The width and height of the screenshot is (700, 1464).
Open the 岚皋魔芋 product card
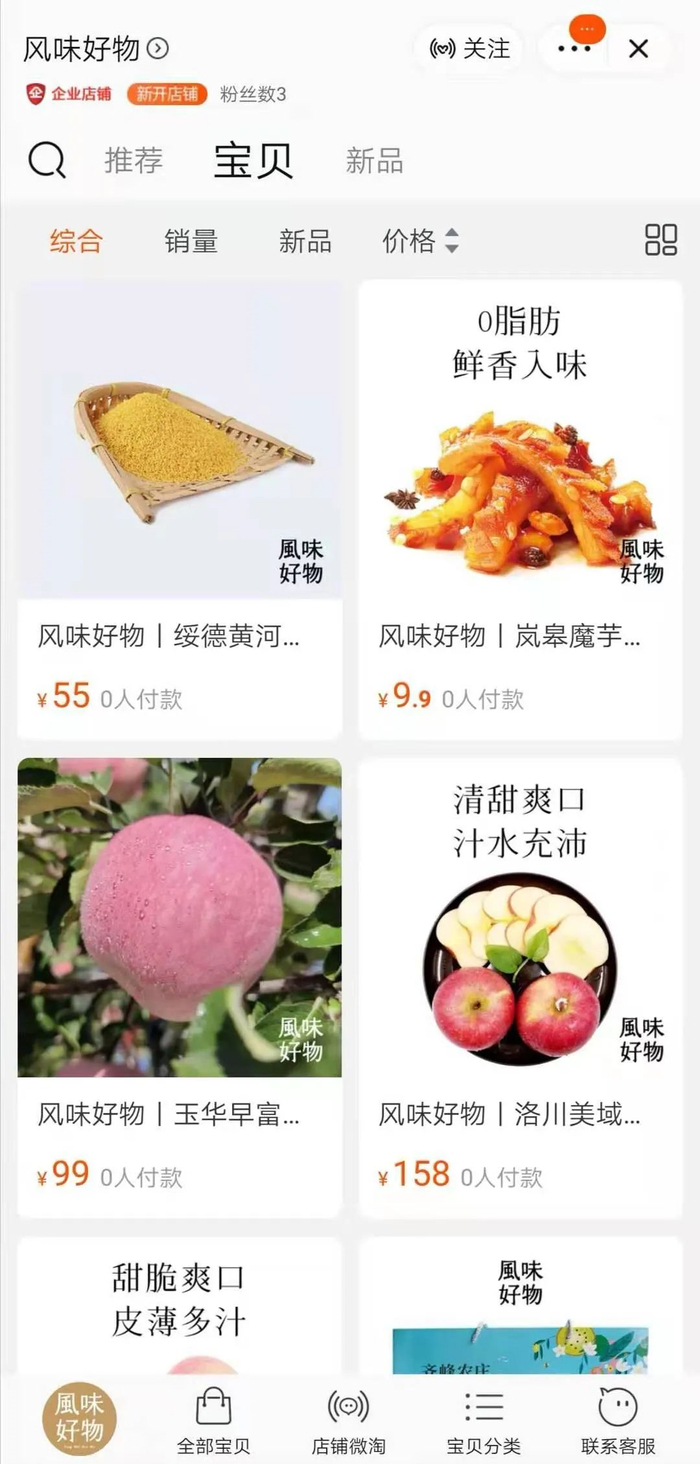click(520, 510)
